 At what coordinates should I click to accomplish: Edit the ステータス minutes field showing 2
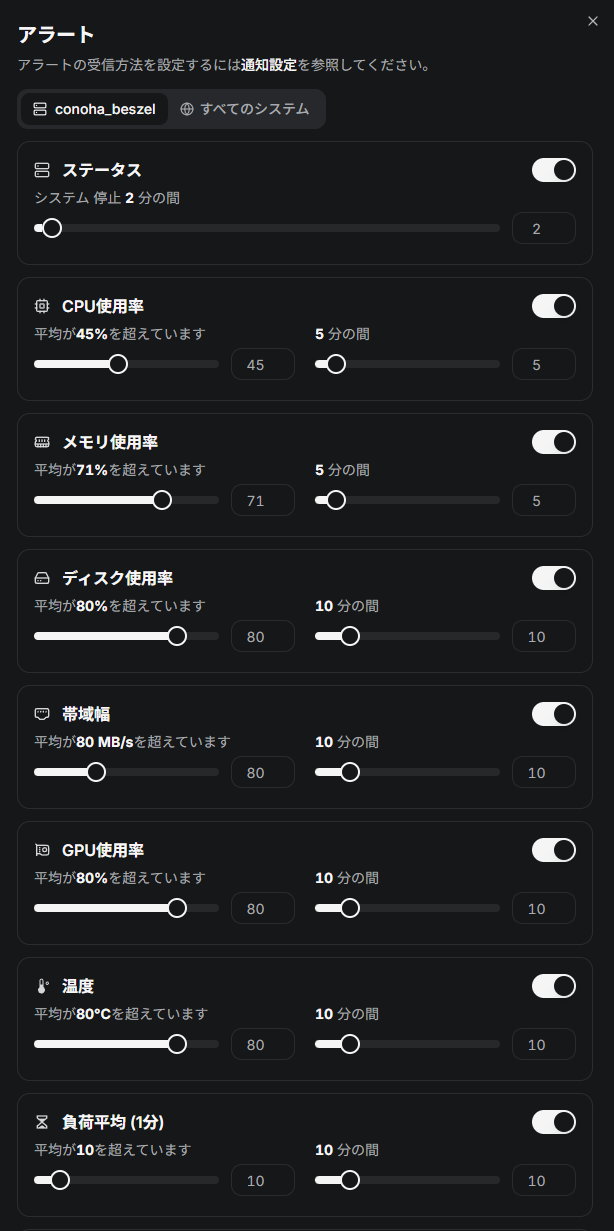(x=543, y=229)
